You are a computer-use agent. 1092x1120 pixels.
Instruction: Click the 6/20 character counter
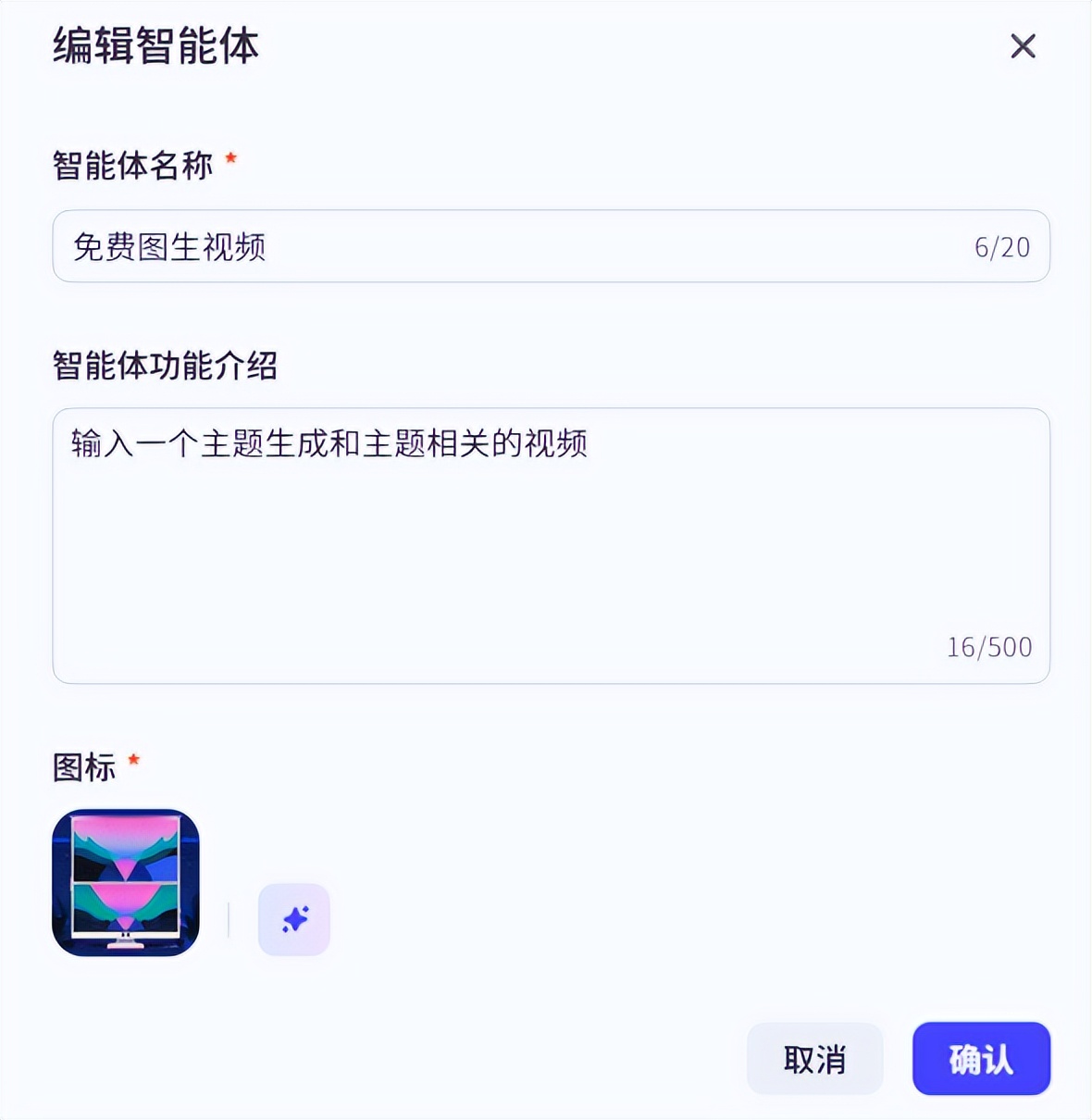1004,247
